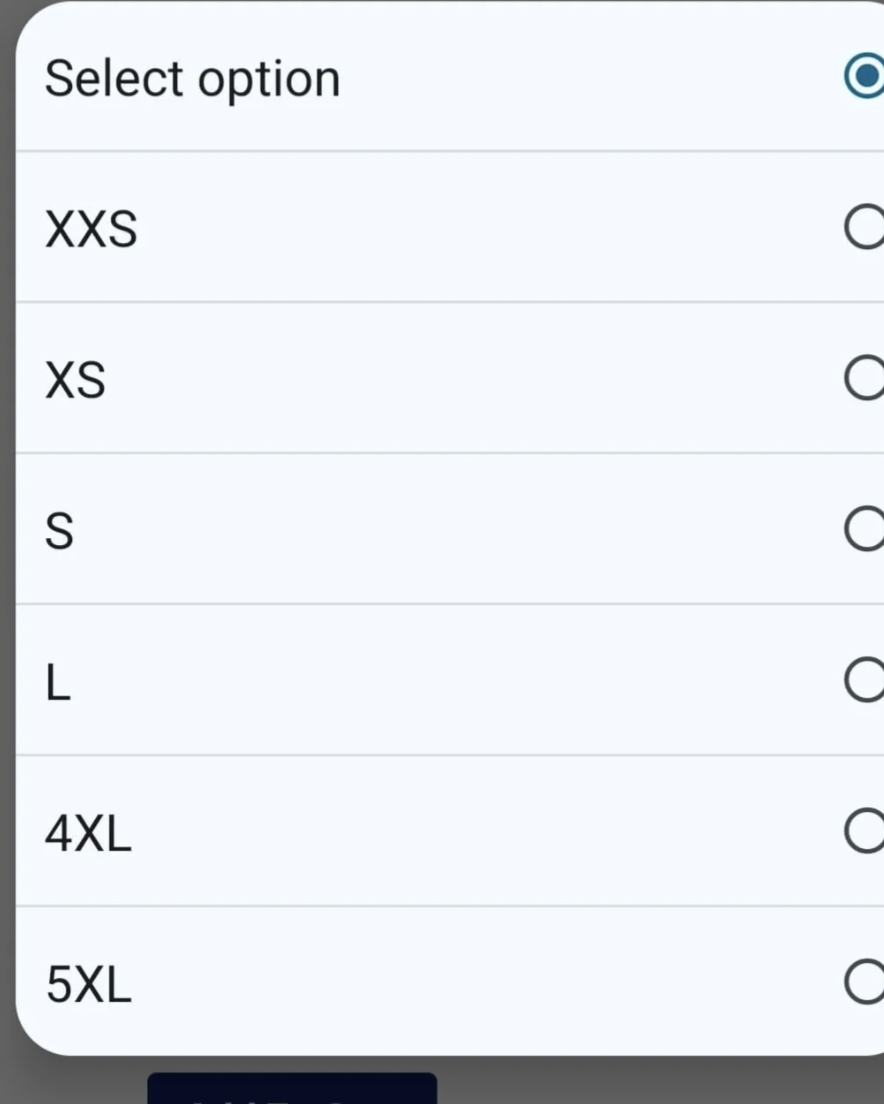Select the XXS size option
The height and width of the screenshot is (1104, 884).
point(450,229)
